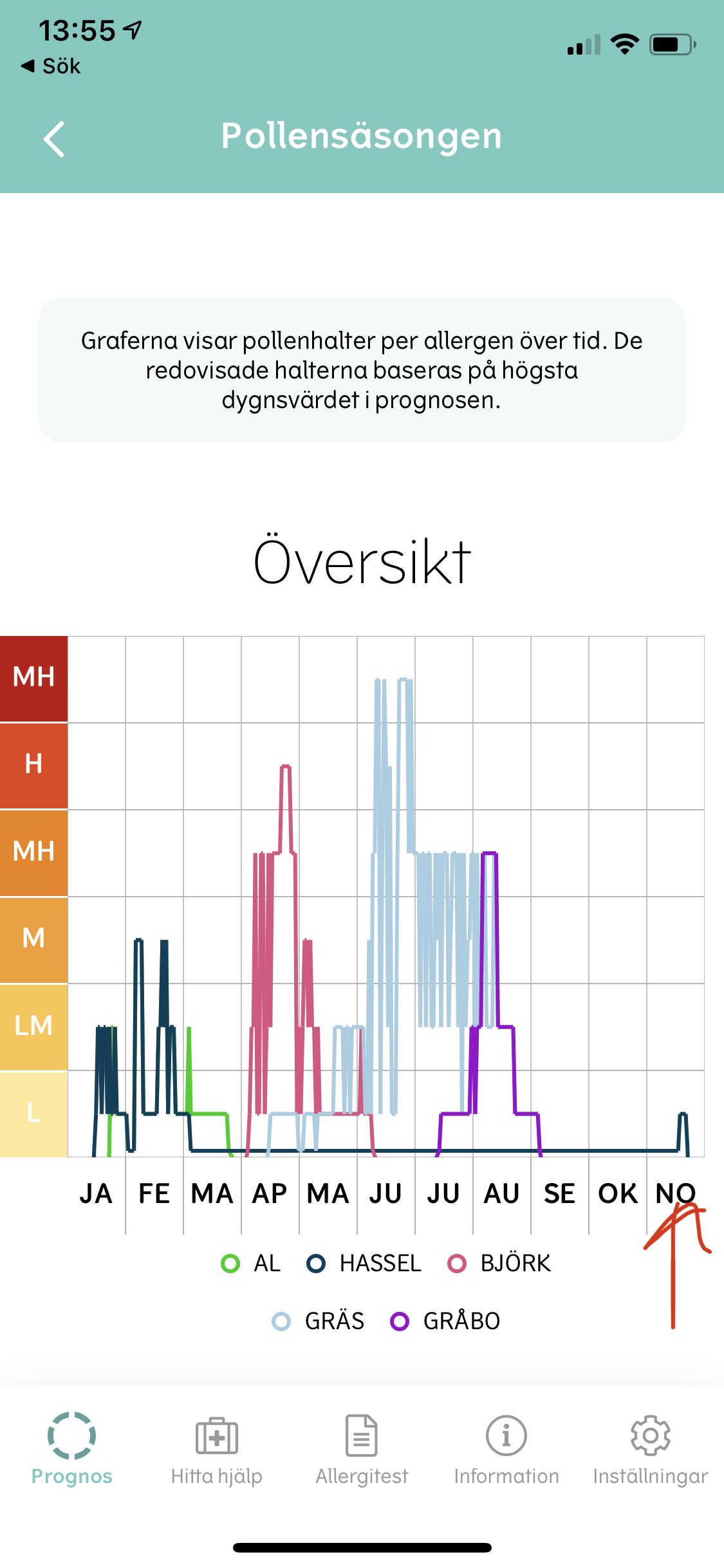The width and height of the screenshot is (724, 1568).
Task: Toggle the GRÅBO series in the legend
Action: [445, 1321]
